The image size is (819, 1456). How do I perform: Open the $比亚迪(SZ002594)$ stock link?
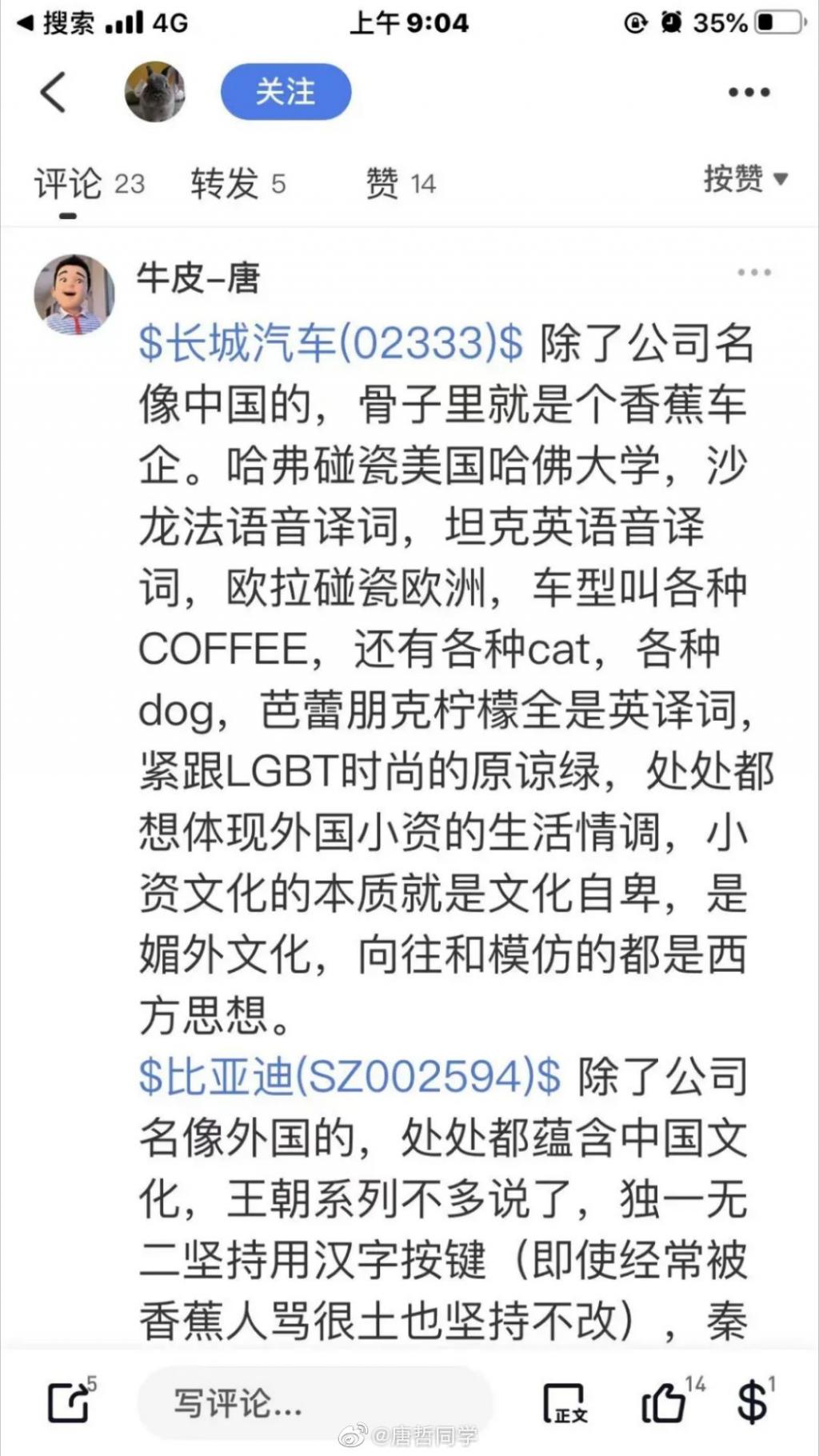350,1076
